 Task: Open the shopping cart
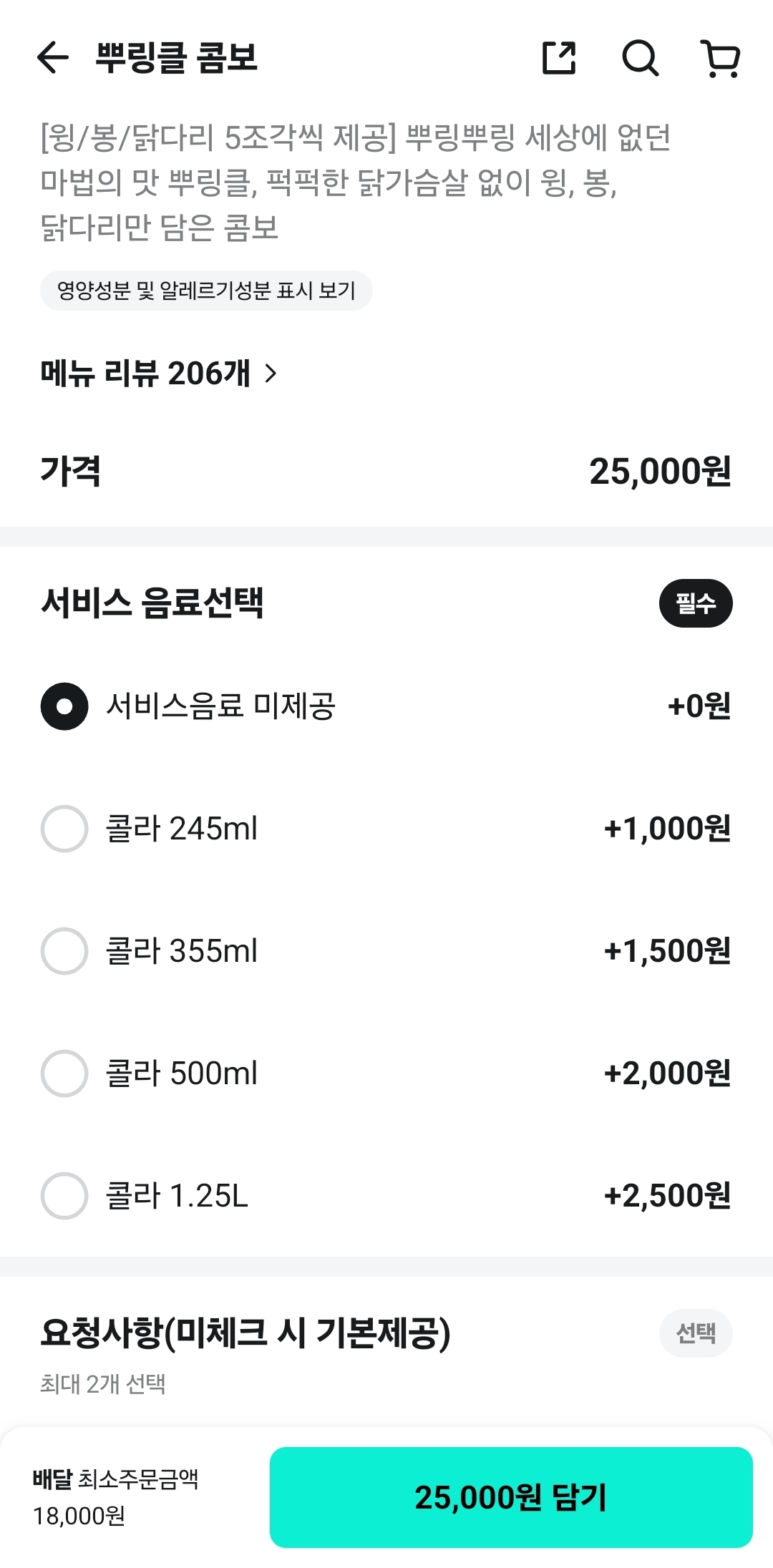(x=720, y=58)
